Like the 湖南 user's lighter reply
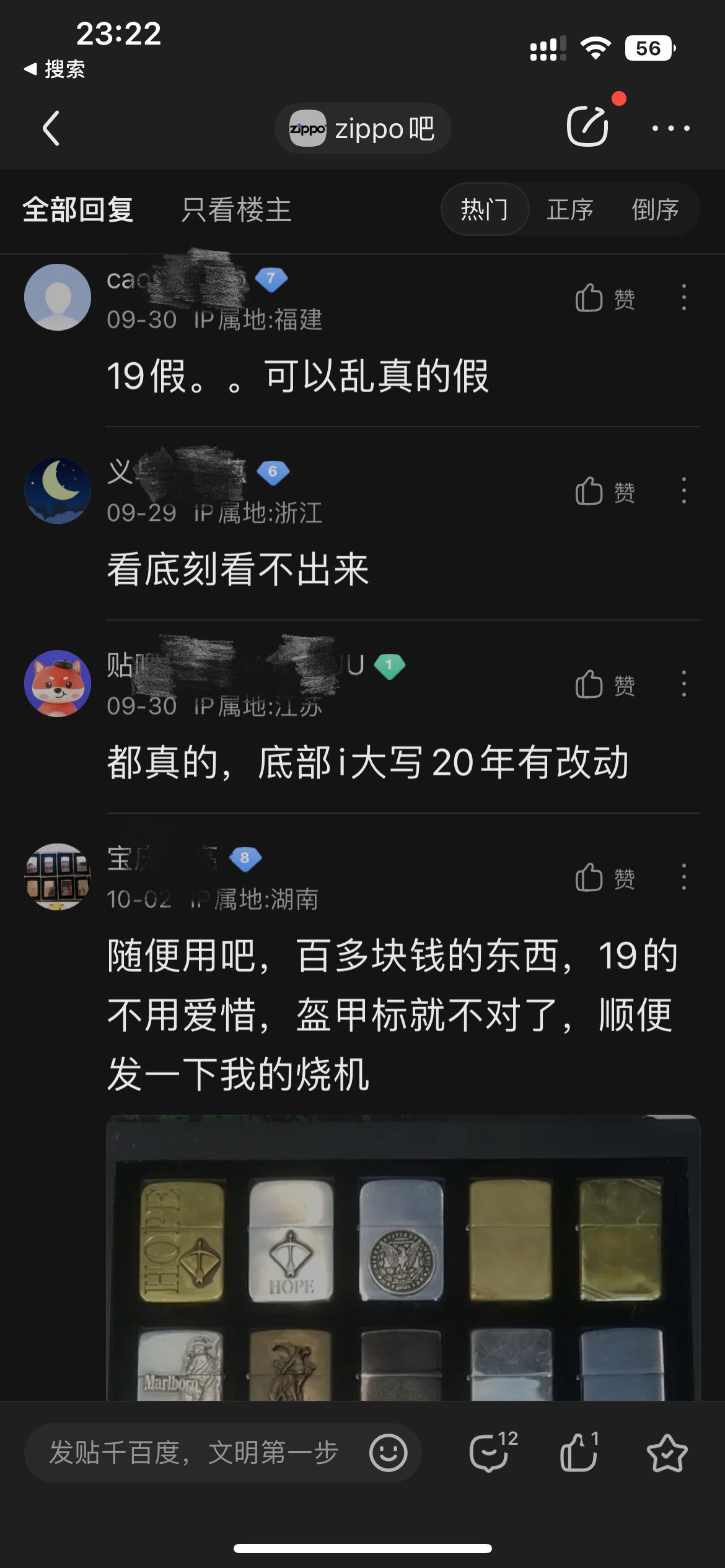Screen dimensions: 725x1568 pos(605,878)
